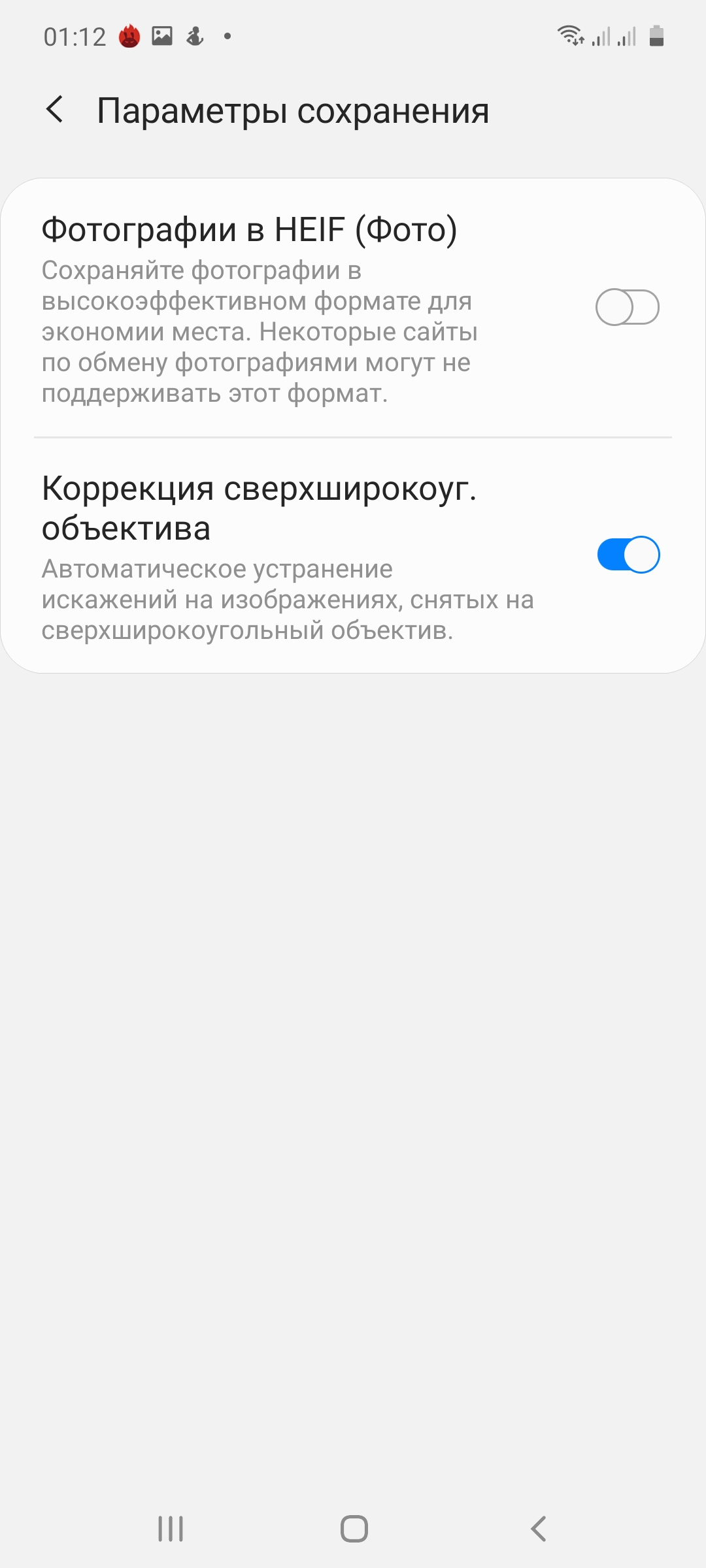Disable Коррекция сверхширокоуг. объектива toggle
706x1568 pixels.
(x=628, y=555)
